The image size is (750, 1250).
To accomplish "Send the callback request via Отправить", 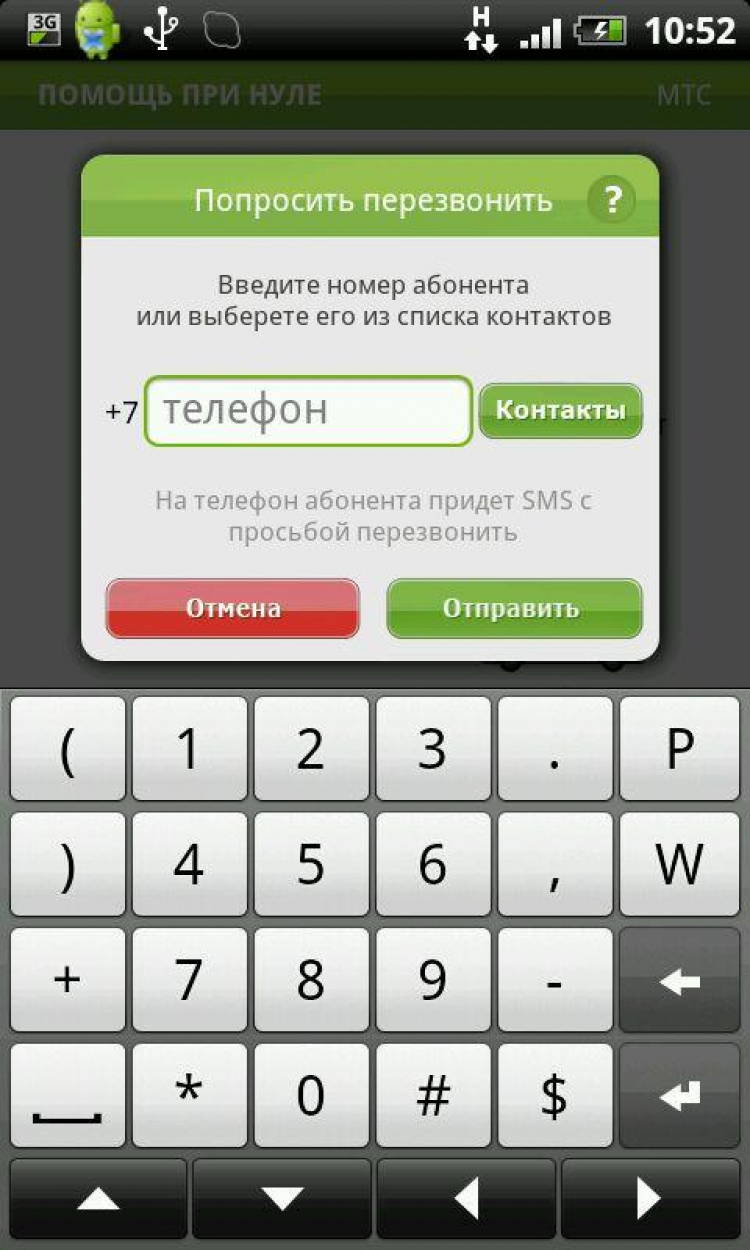I will [514, 608].
